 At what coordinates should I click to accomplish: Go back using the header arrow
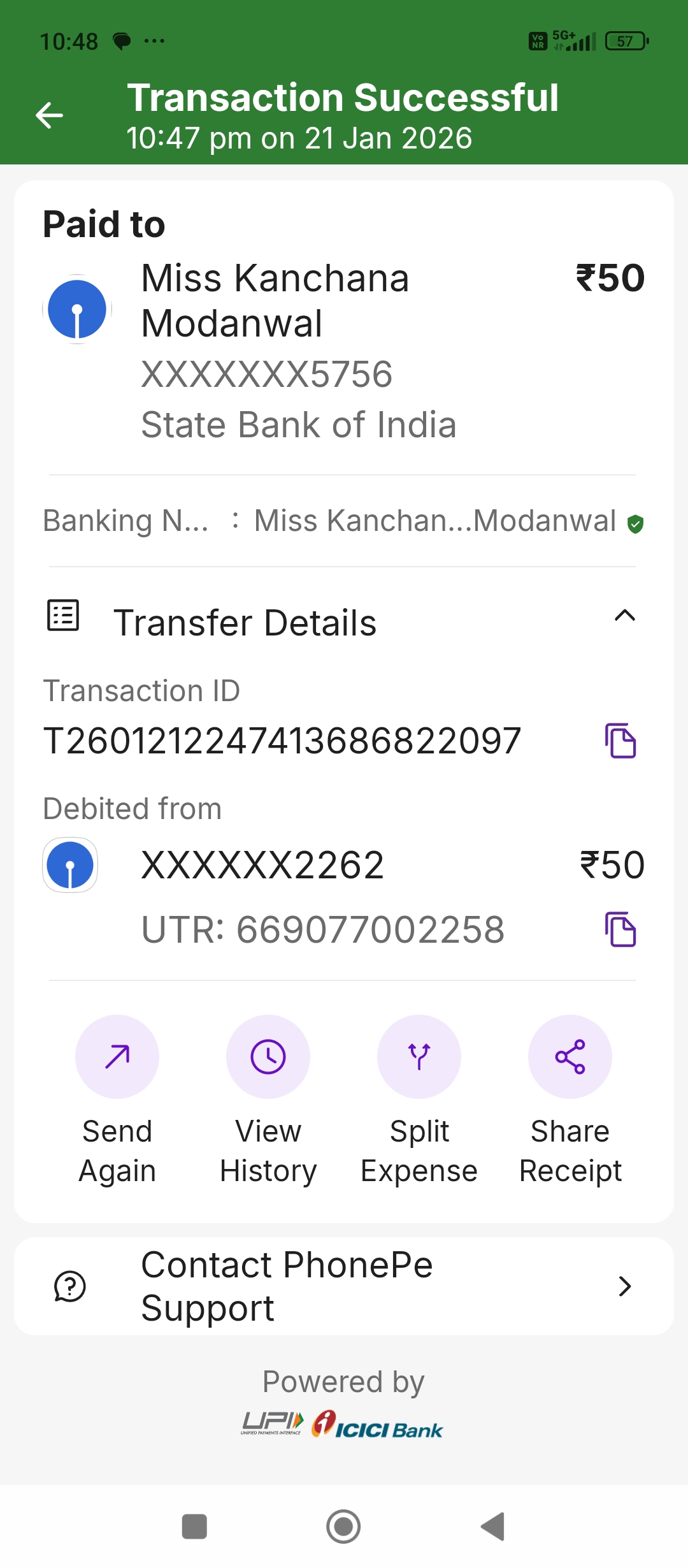click(x=50, y=115)
